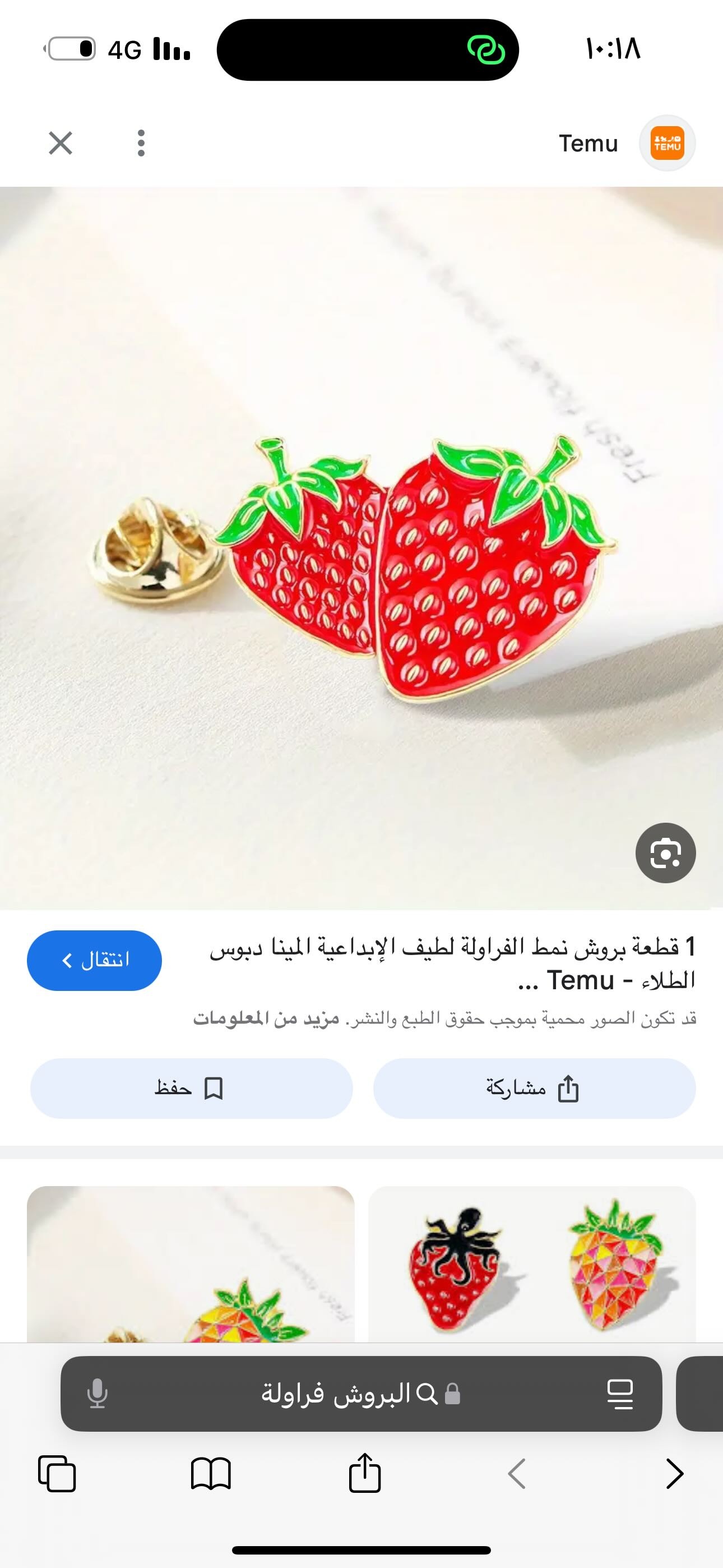This screenshot has width=723, height=1568.
Task: Share the image with مشاركة button
Action: (x=534, y=1089)
